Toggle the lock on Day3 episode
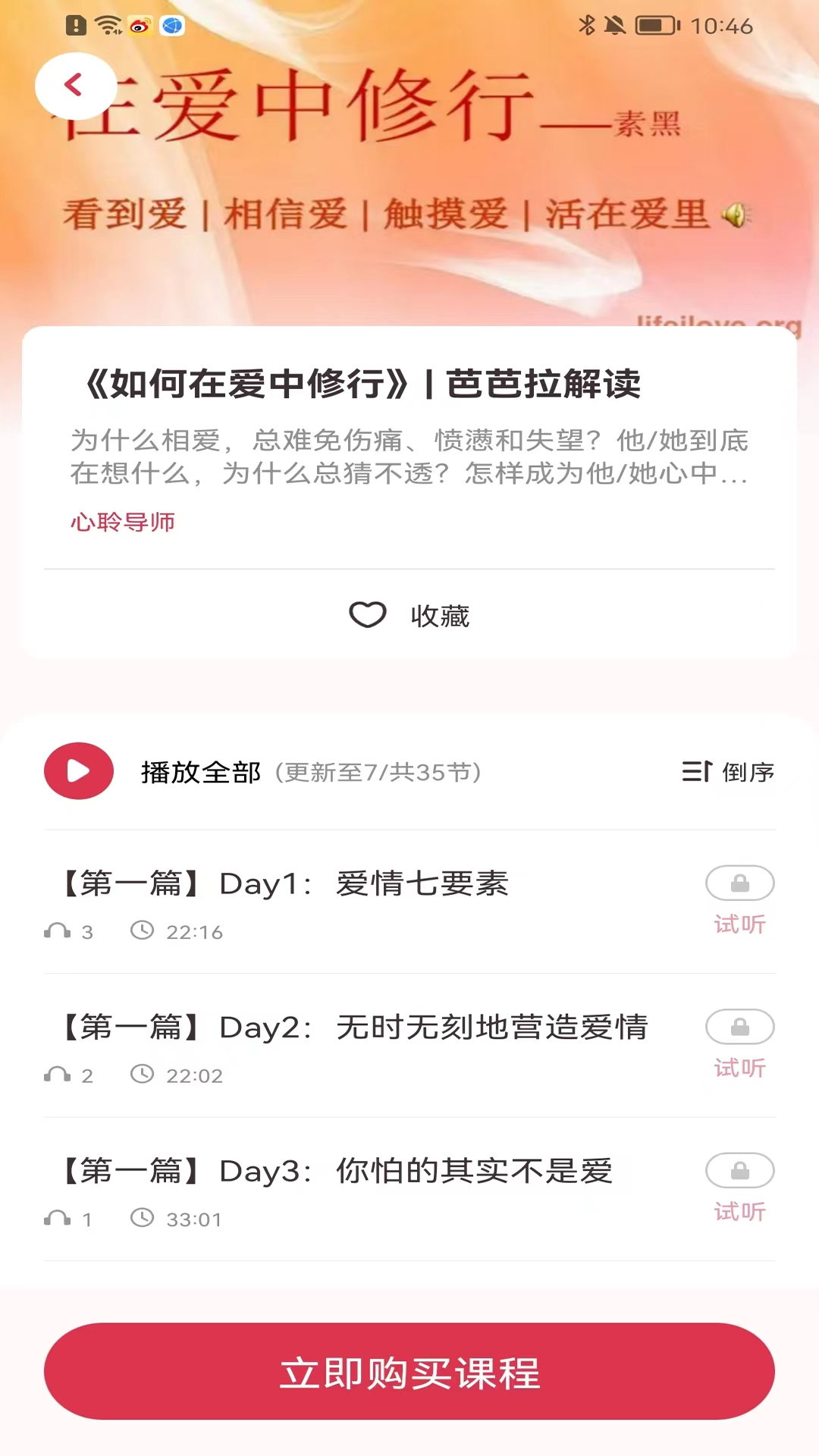This screenshot has height=1456, width=819. click(739, 1170)
